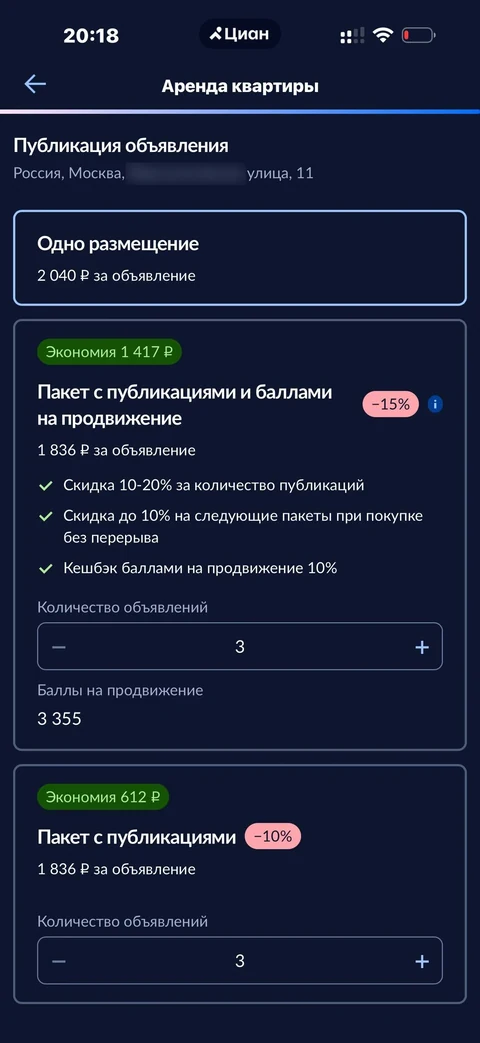The width and height of the screenshot is (480, 1043).
Task: Open the info icon next to the −15% badge
Action: [435, 404]
